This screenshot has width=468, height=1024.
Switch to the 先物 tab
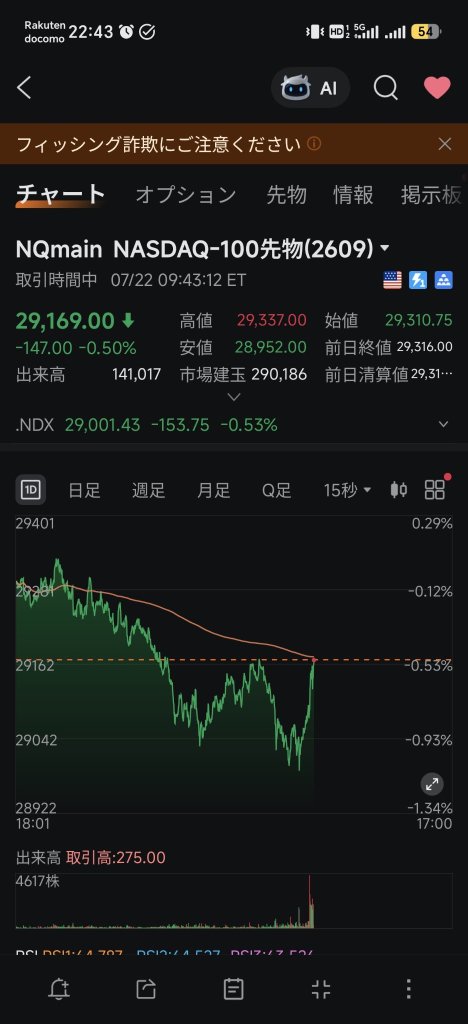coord(286,195)
